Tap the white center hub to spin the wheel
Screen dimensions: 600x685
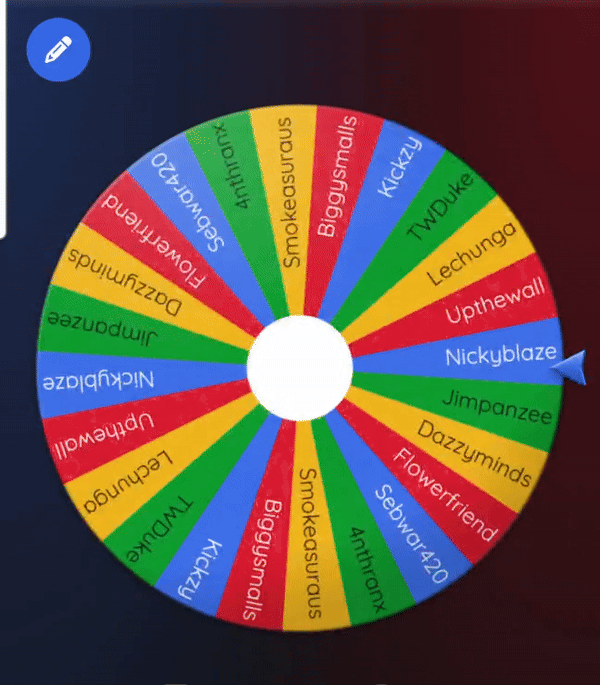tap(299, 367)
